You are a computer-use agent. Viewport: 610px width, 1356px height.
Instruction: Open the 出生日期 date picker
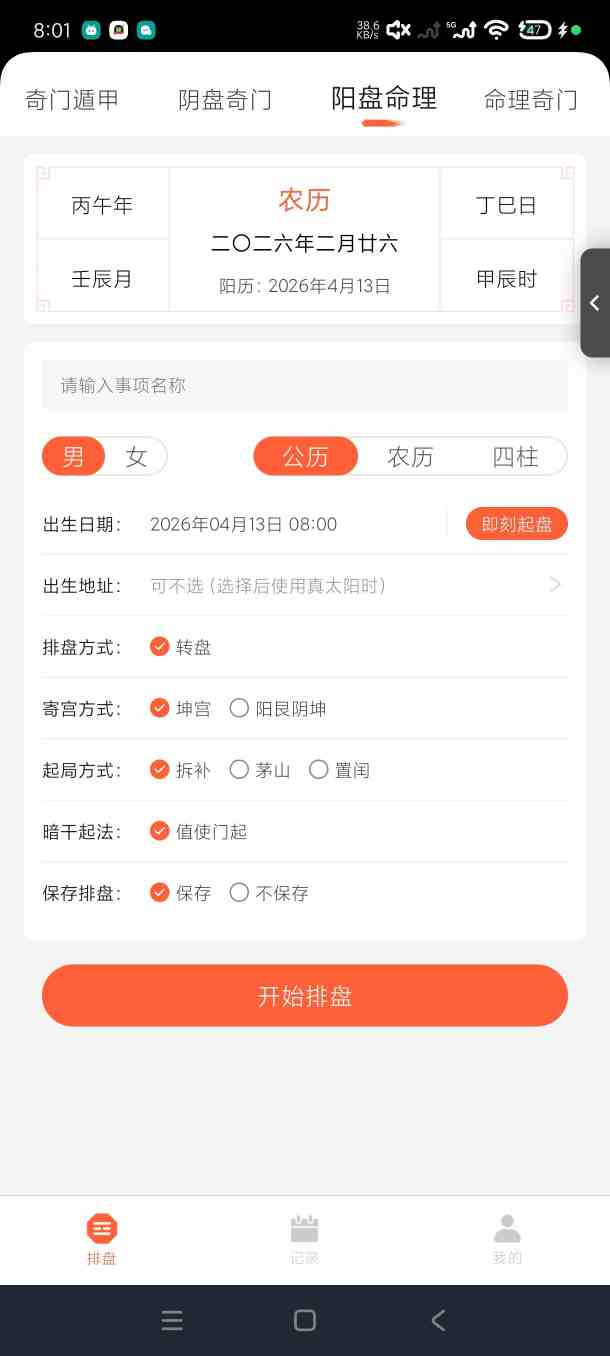[243, 524]
